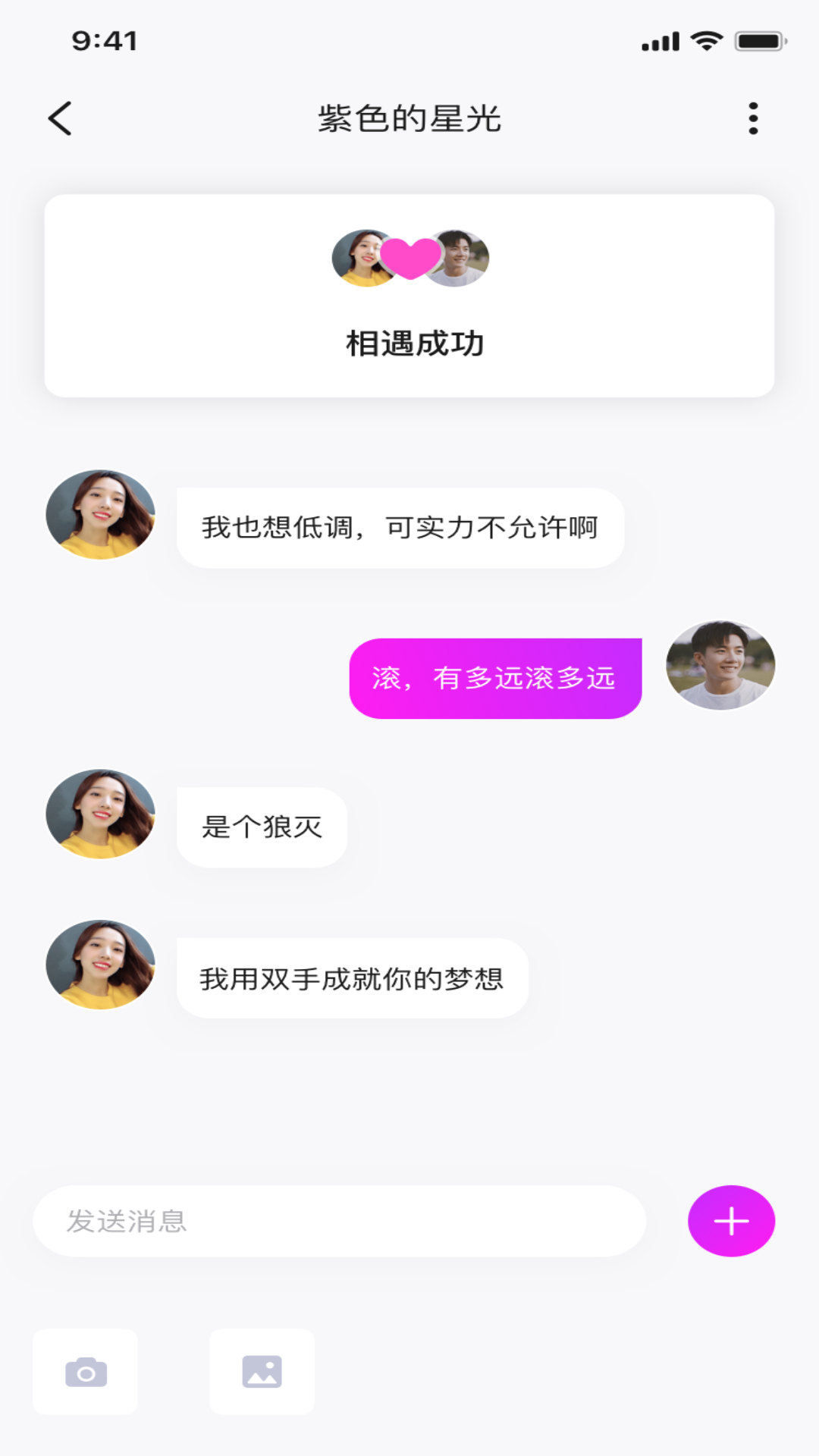This screenshot has width=819, height=1456.
Task: Tap the message 我用双手成就你的梦想
Action: (x=353, y=977)
